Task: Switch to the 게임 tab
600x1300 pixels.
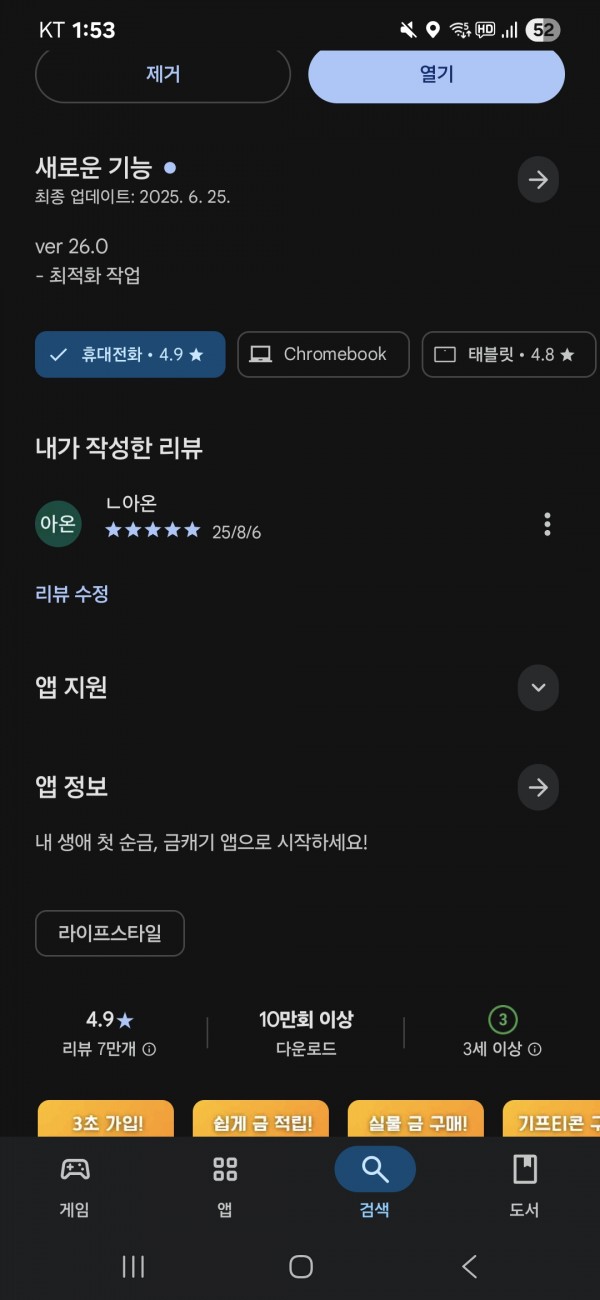Action: coord(75,1186)
